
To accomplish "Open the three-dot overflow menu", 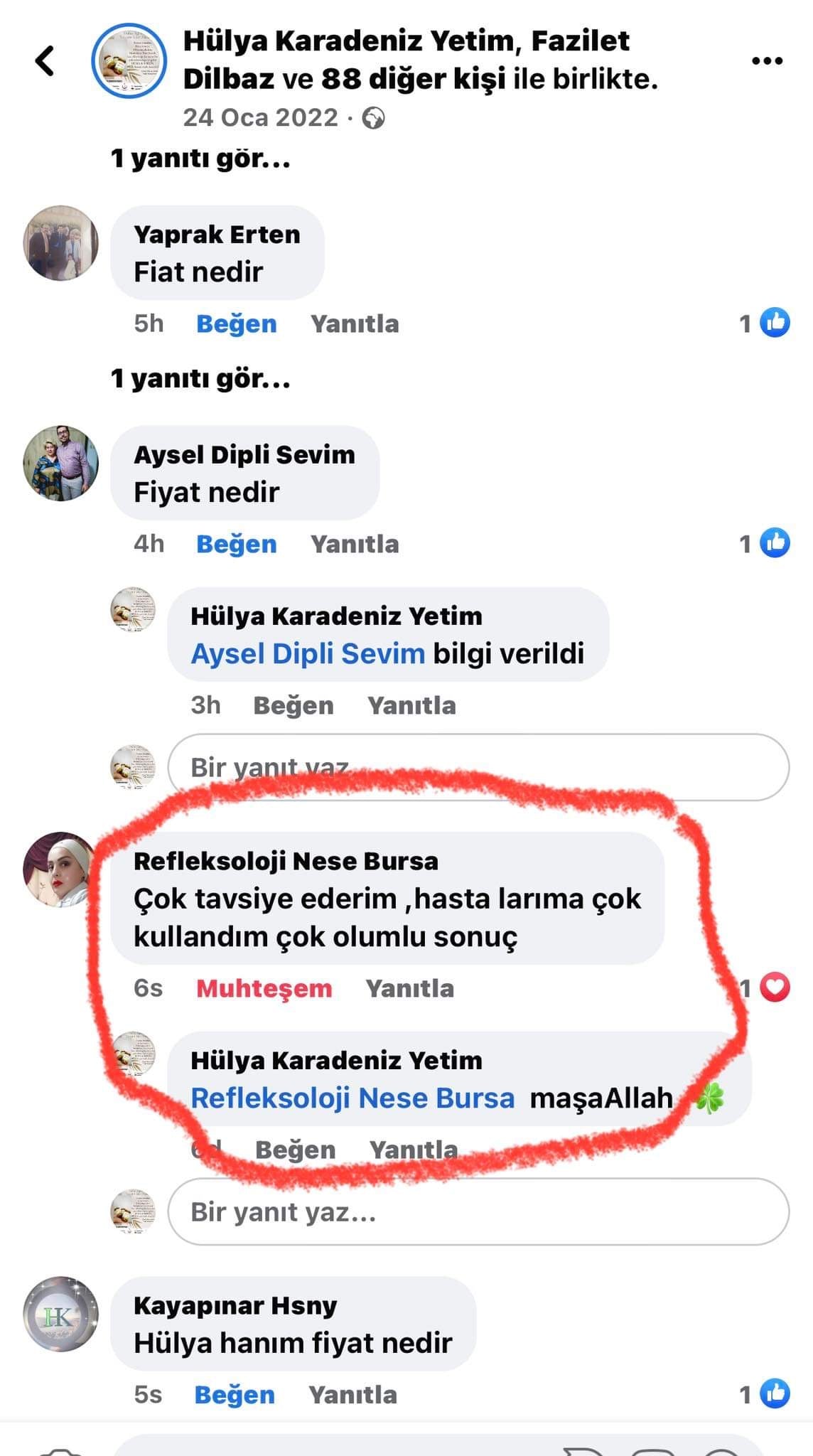I will tap(767, 61).
